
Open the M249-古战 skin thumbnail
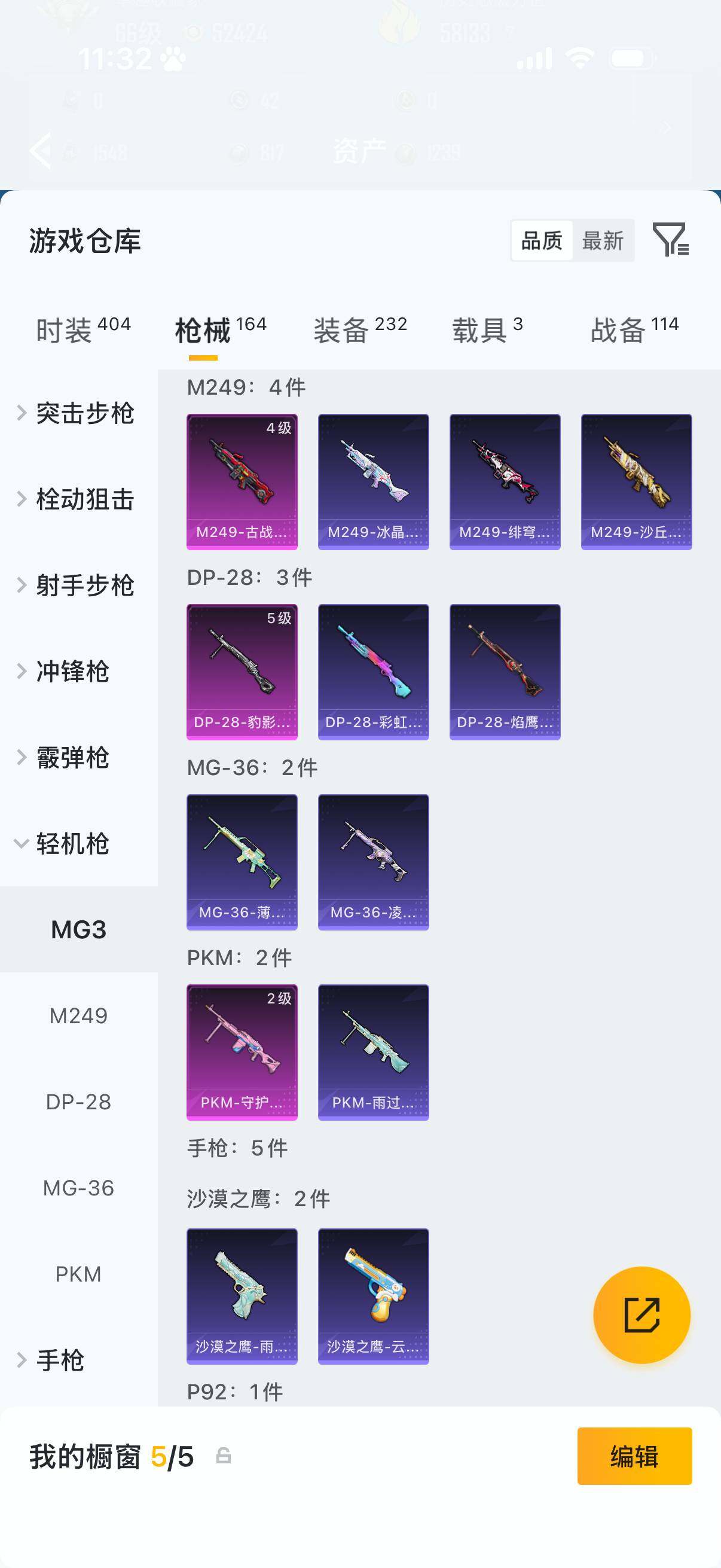242,481
